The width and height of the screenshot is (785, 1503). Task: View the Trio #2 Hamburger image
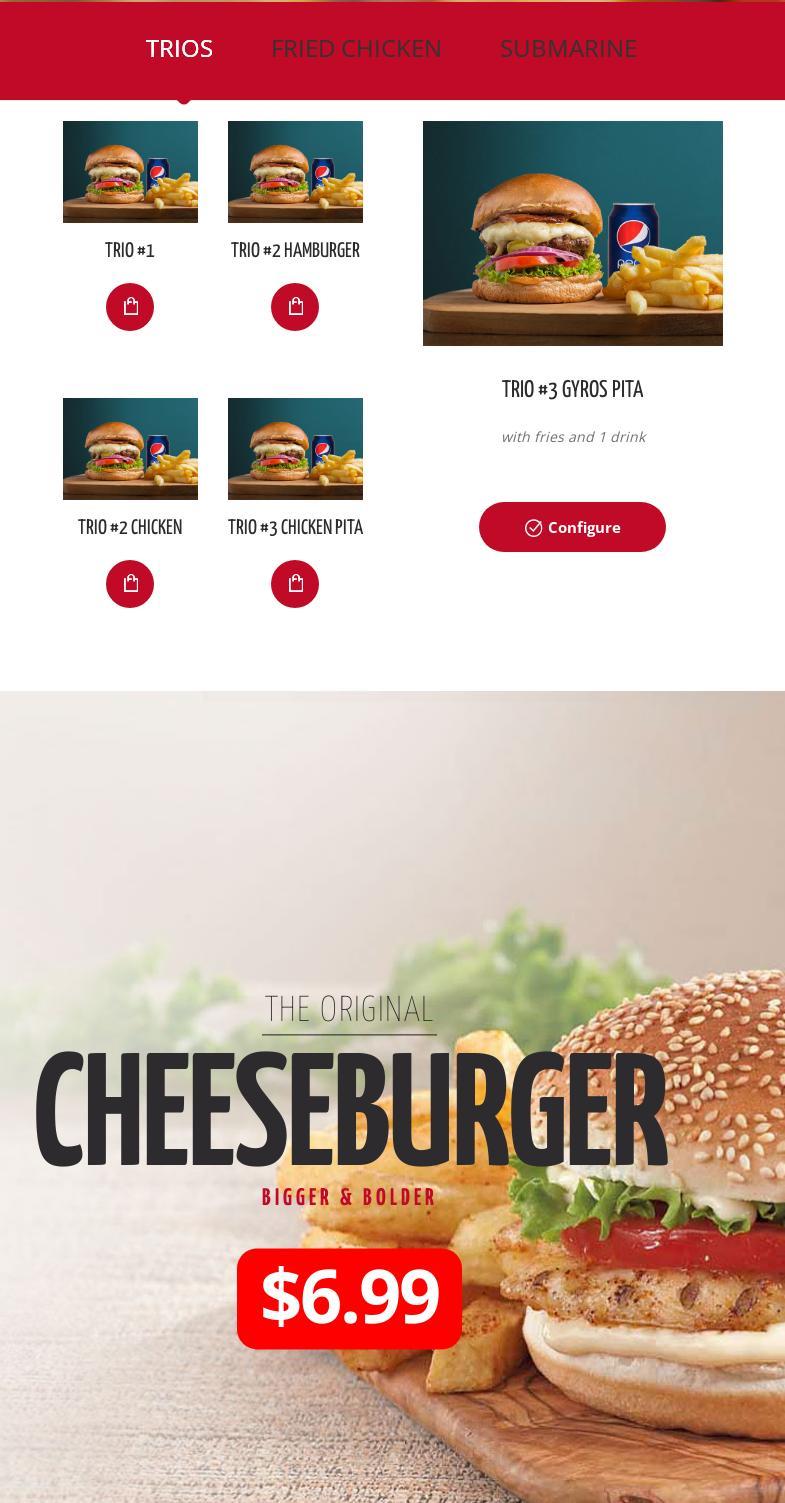point(295,172)
